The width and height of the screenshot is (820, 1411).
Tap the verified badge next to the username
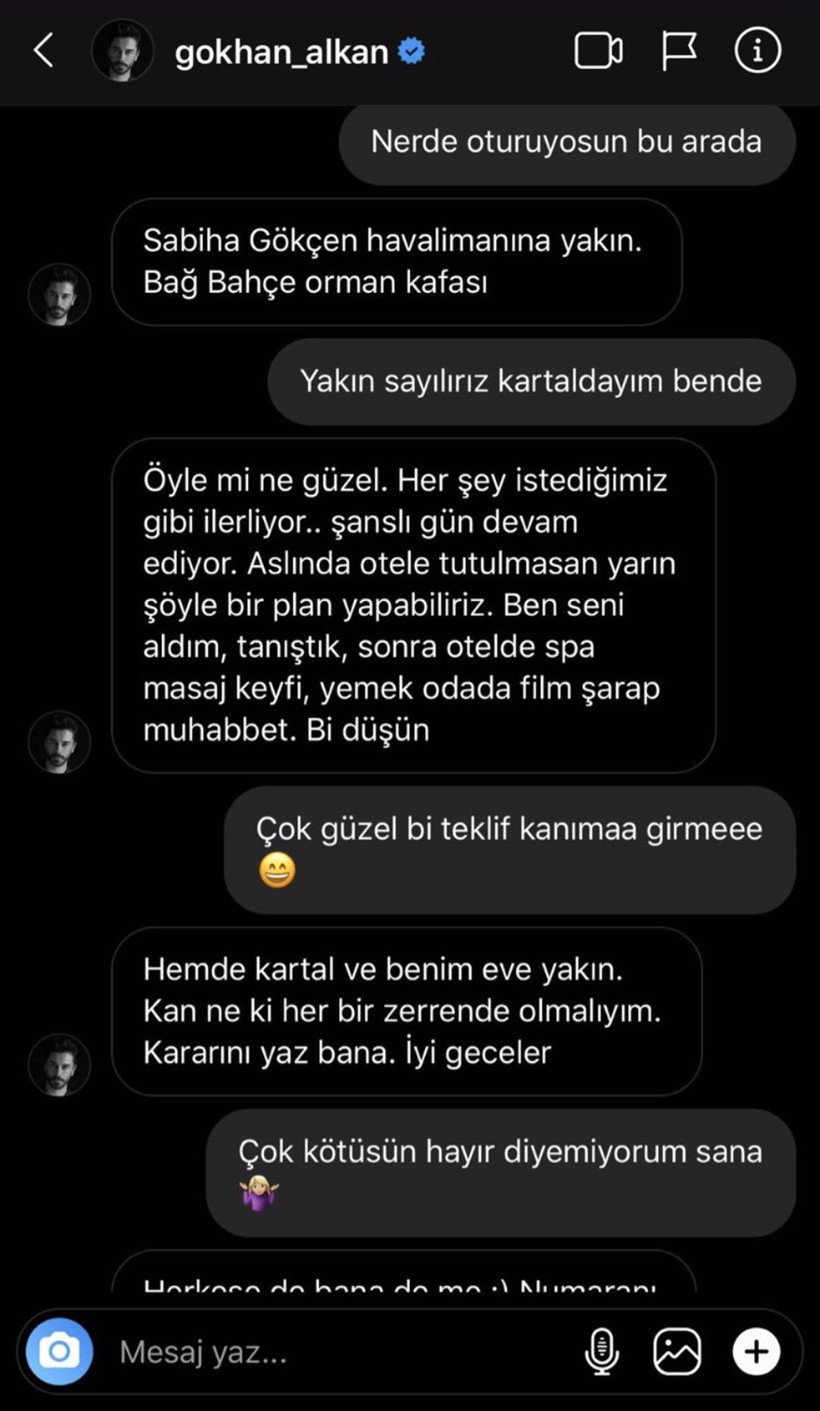pyautogui.click(x=409, y=51)
